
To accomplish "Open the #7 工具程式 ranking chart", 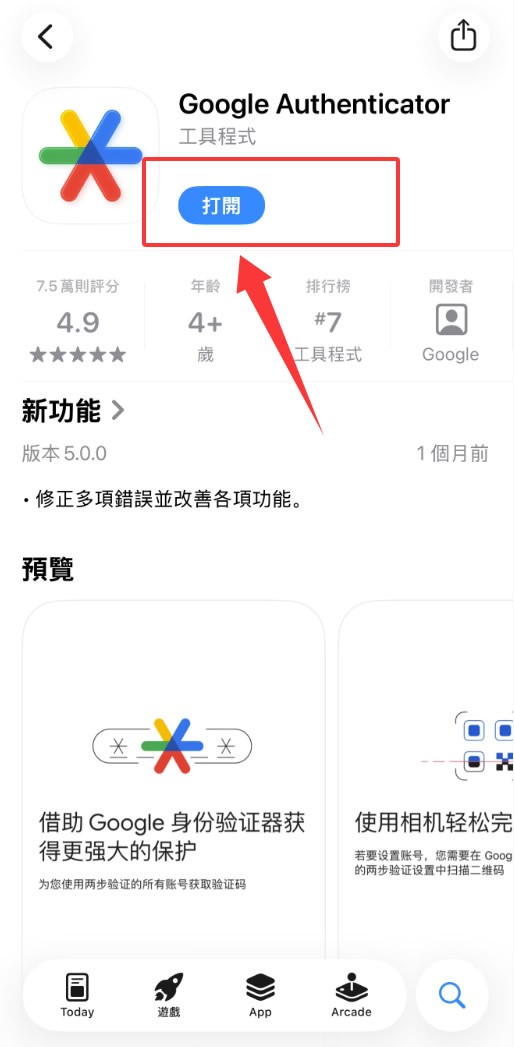I will tap(328, 321).
